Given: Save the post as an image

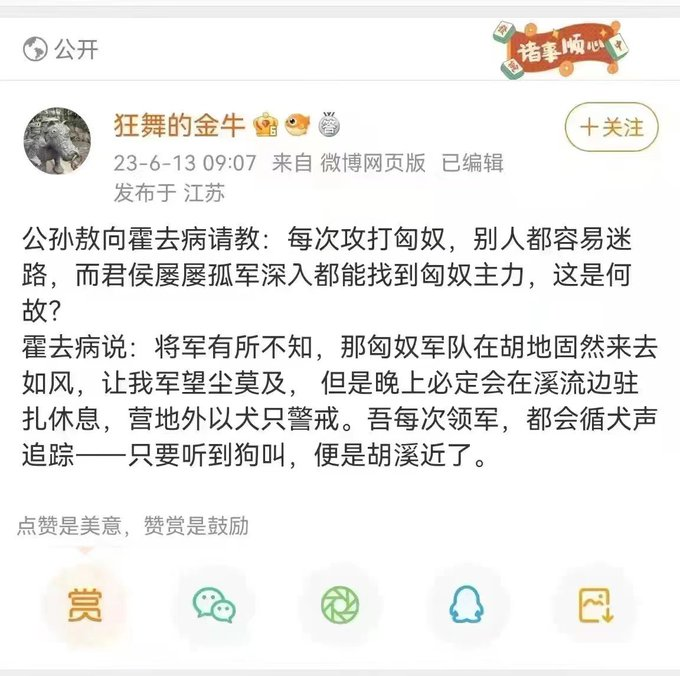Looking at the screenshot, I should (595, 604).
